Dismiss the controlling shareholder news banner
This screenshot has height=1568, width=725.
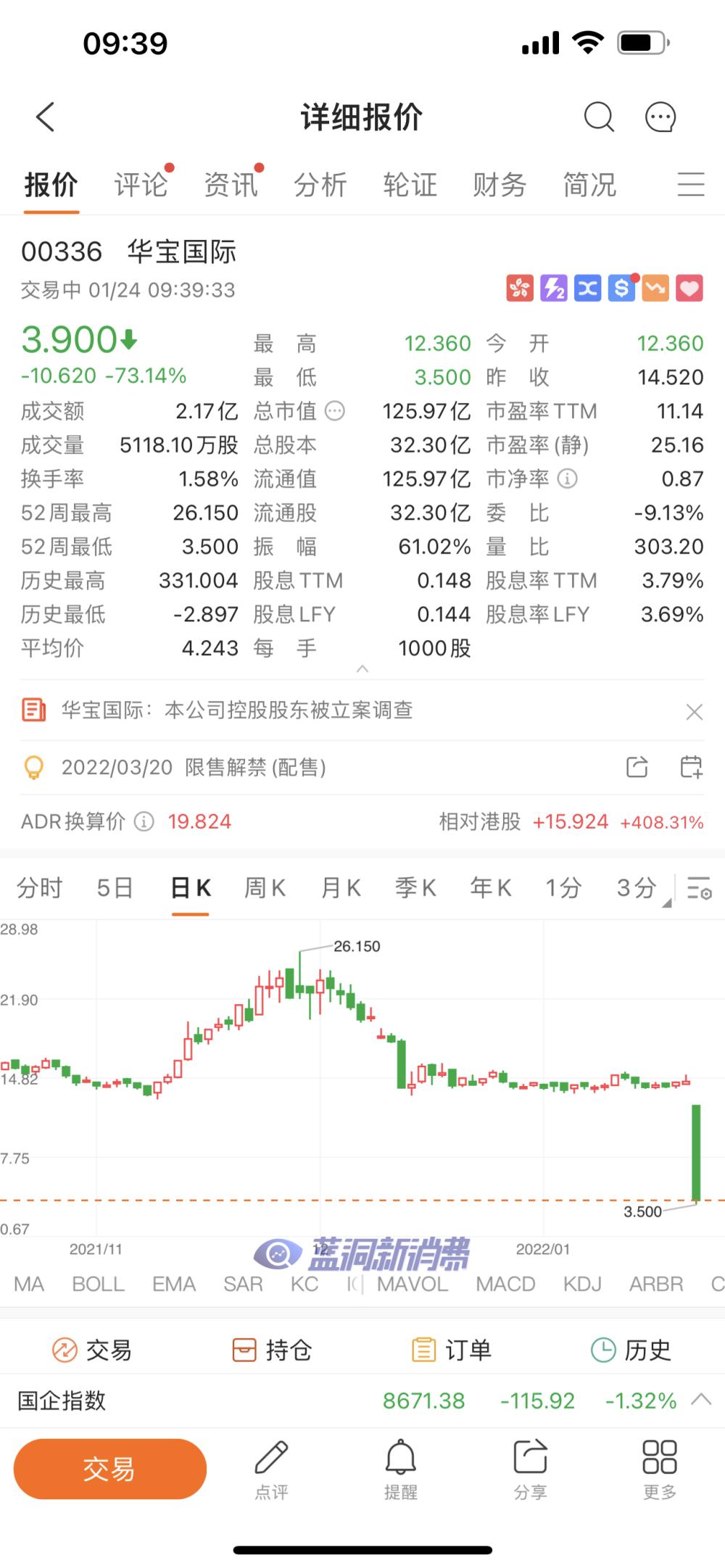click(x=694, y=711)
